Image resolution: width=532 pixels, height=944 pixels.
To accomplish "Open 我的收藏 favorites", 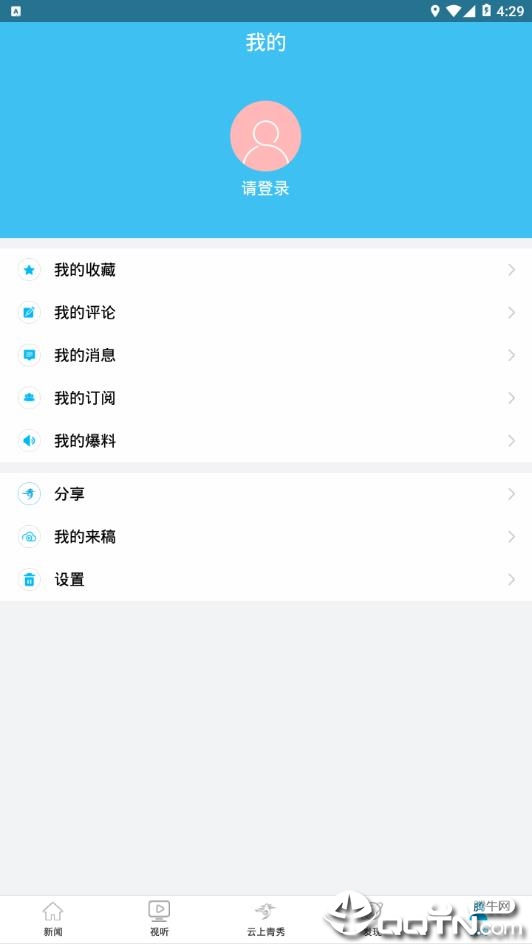I will point(266,270).
